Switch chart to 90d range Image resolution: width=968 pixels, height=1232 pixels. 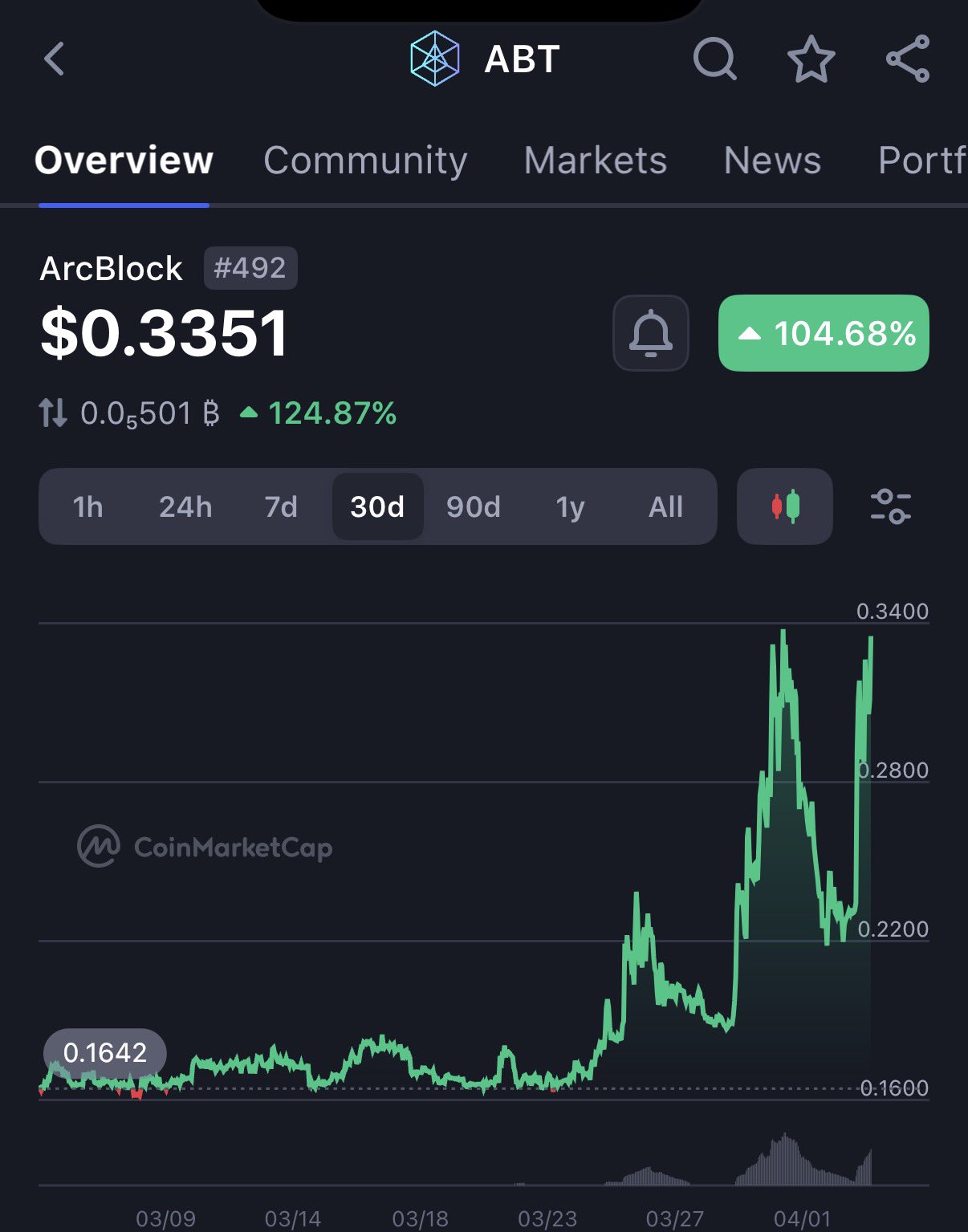[474, 506]
